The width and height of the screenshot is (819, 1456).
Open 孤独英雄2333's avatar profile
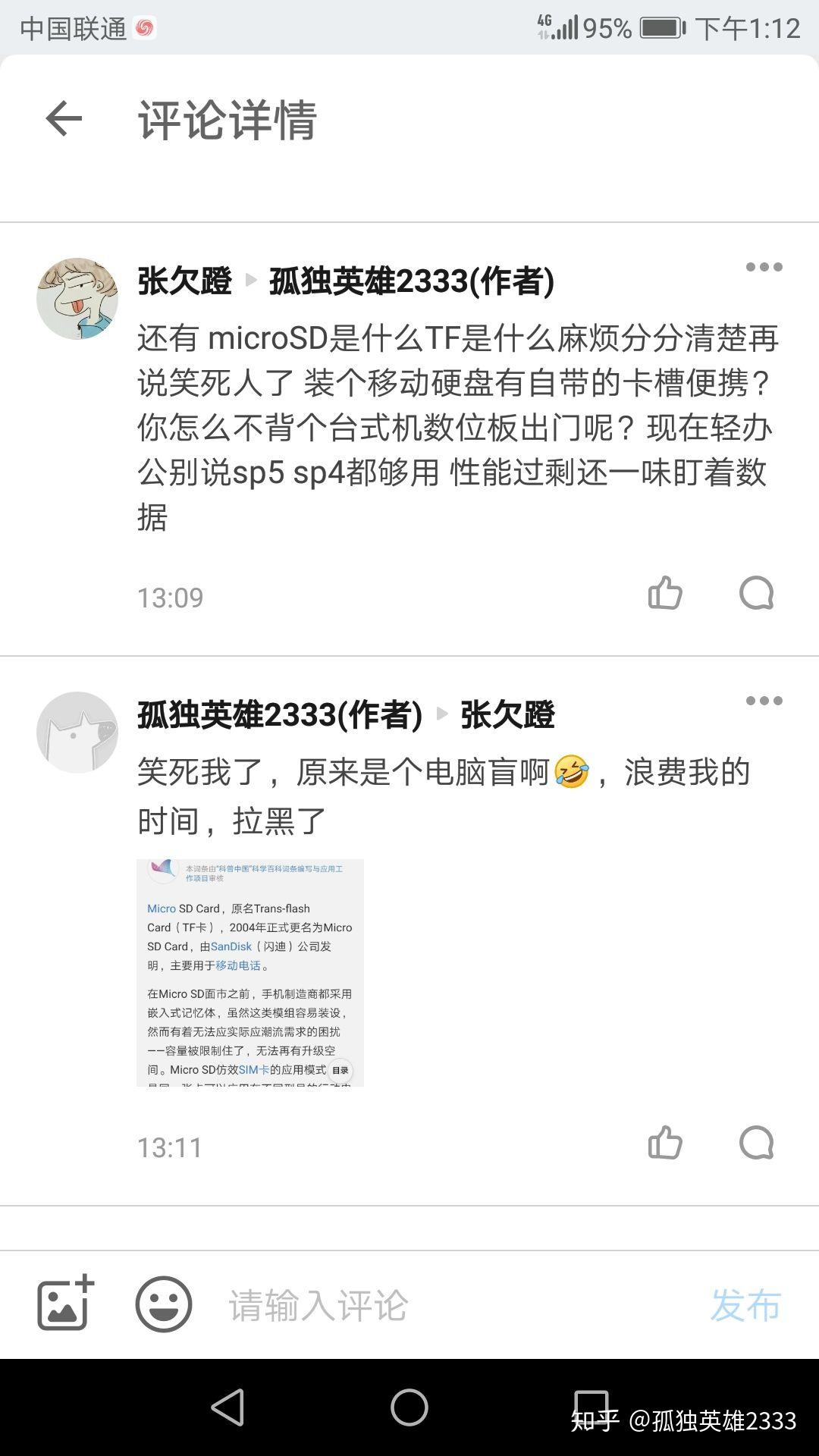coord(77,732)
